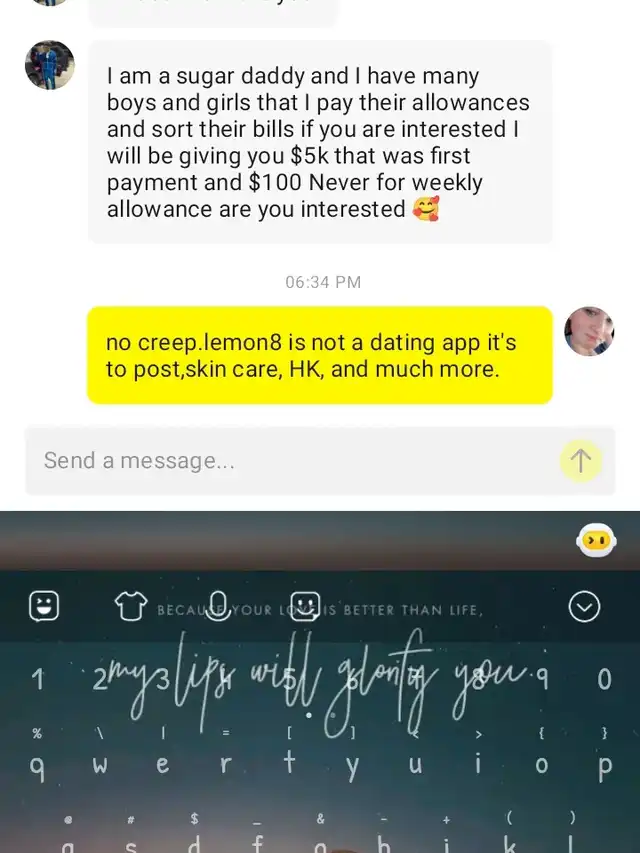Tap the robot face assistant icon

coord(596,541)
